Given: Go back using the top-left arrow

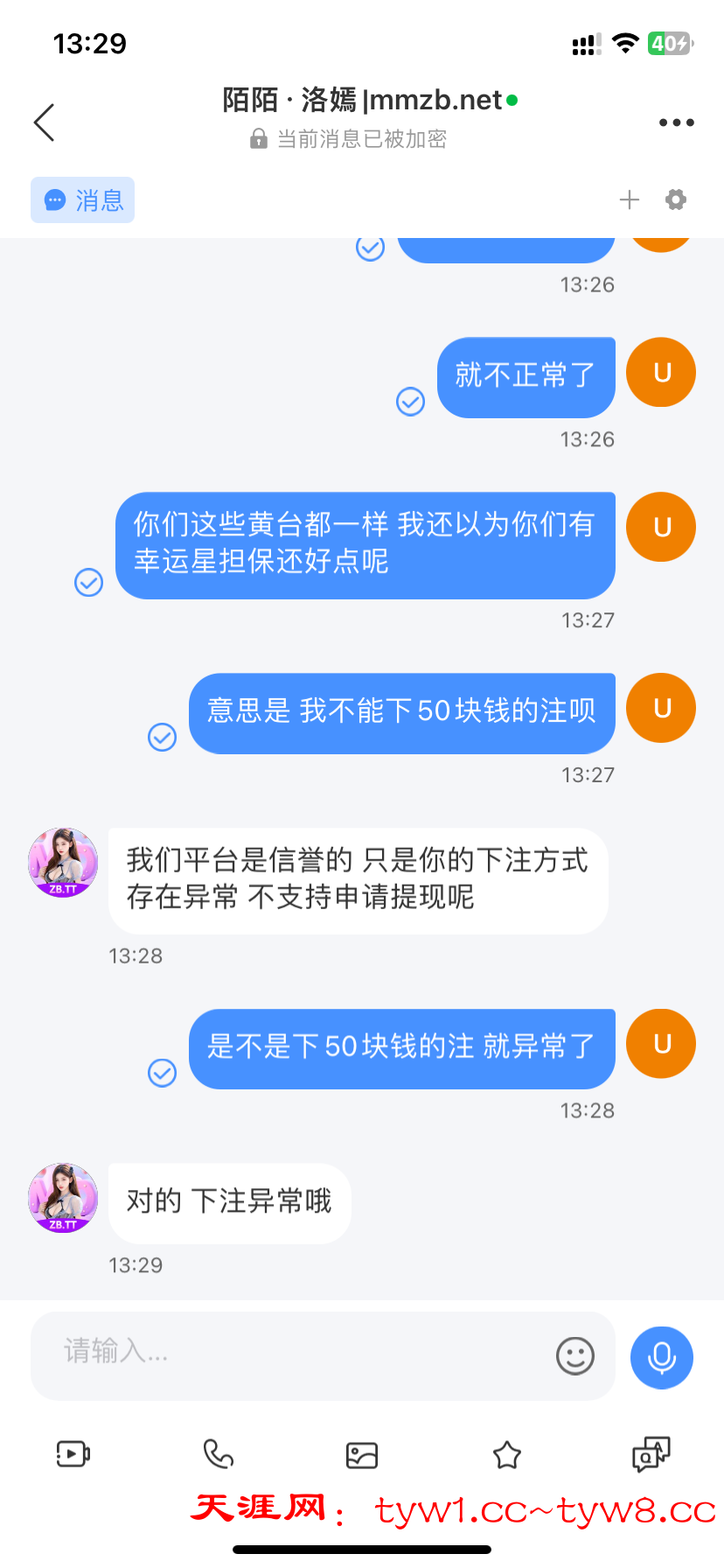Looking at the screenshot, I should (x=45, y=122).
